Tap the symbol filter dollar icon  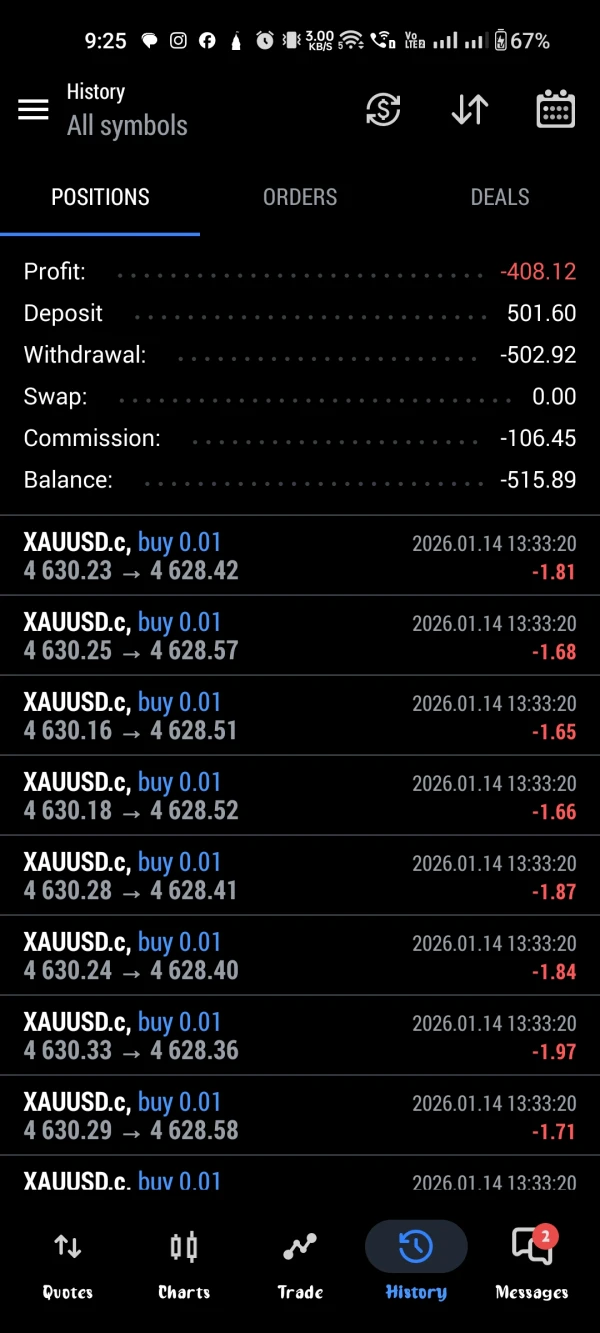[x=383, y=110]
